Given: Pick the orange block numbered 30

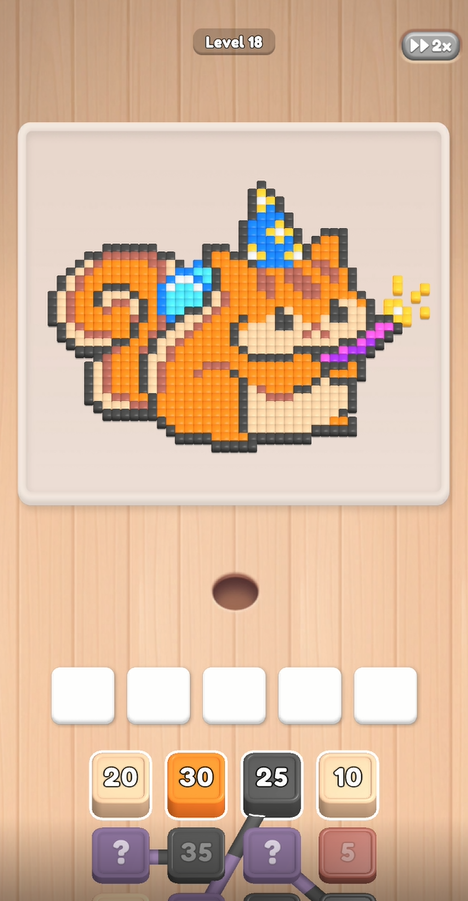Looking at the screenshot, I should (x=196, y=784).
